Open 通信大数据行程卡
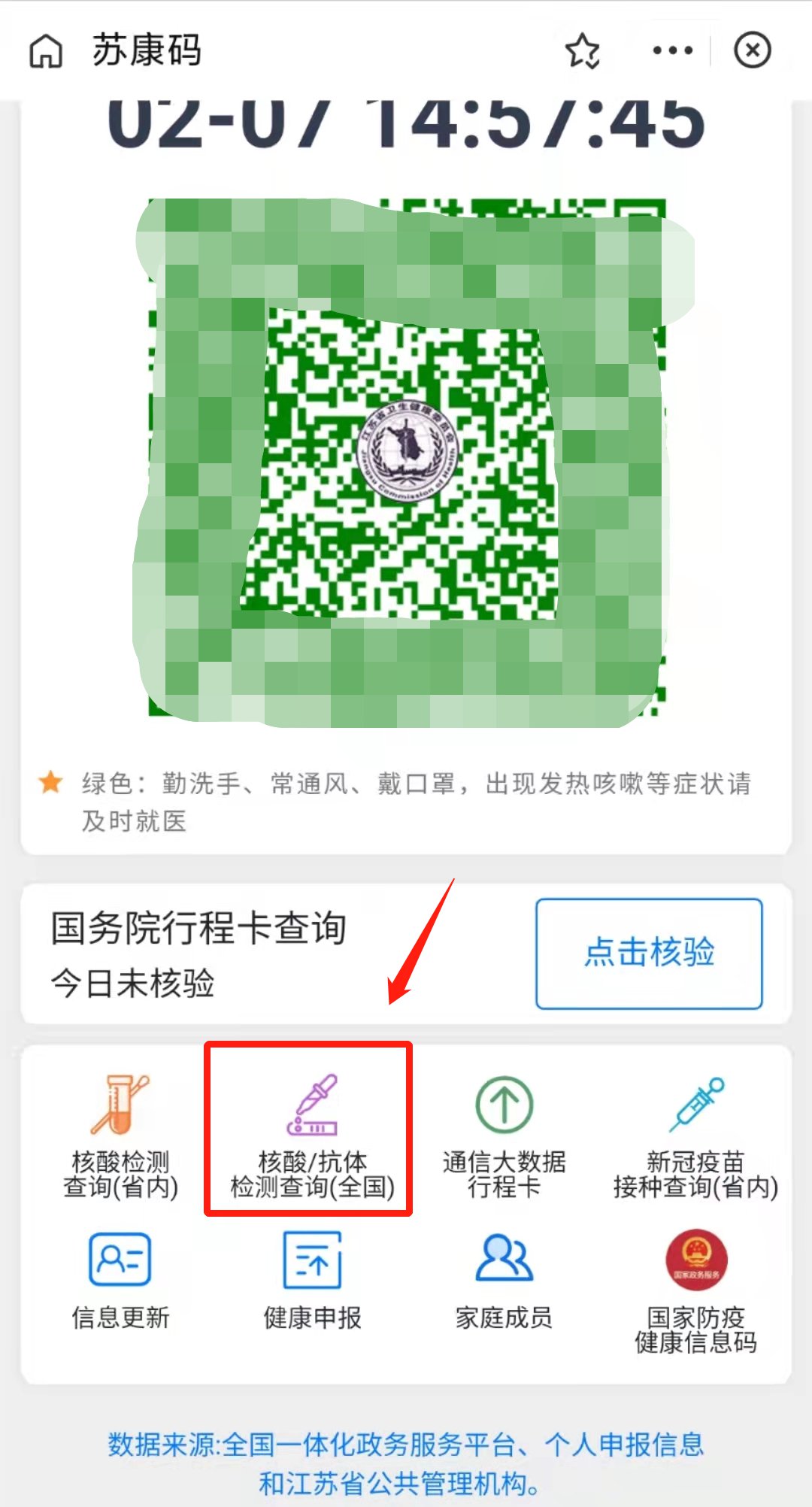Screen dimensions: 812x1507 click(504, 1136)
